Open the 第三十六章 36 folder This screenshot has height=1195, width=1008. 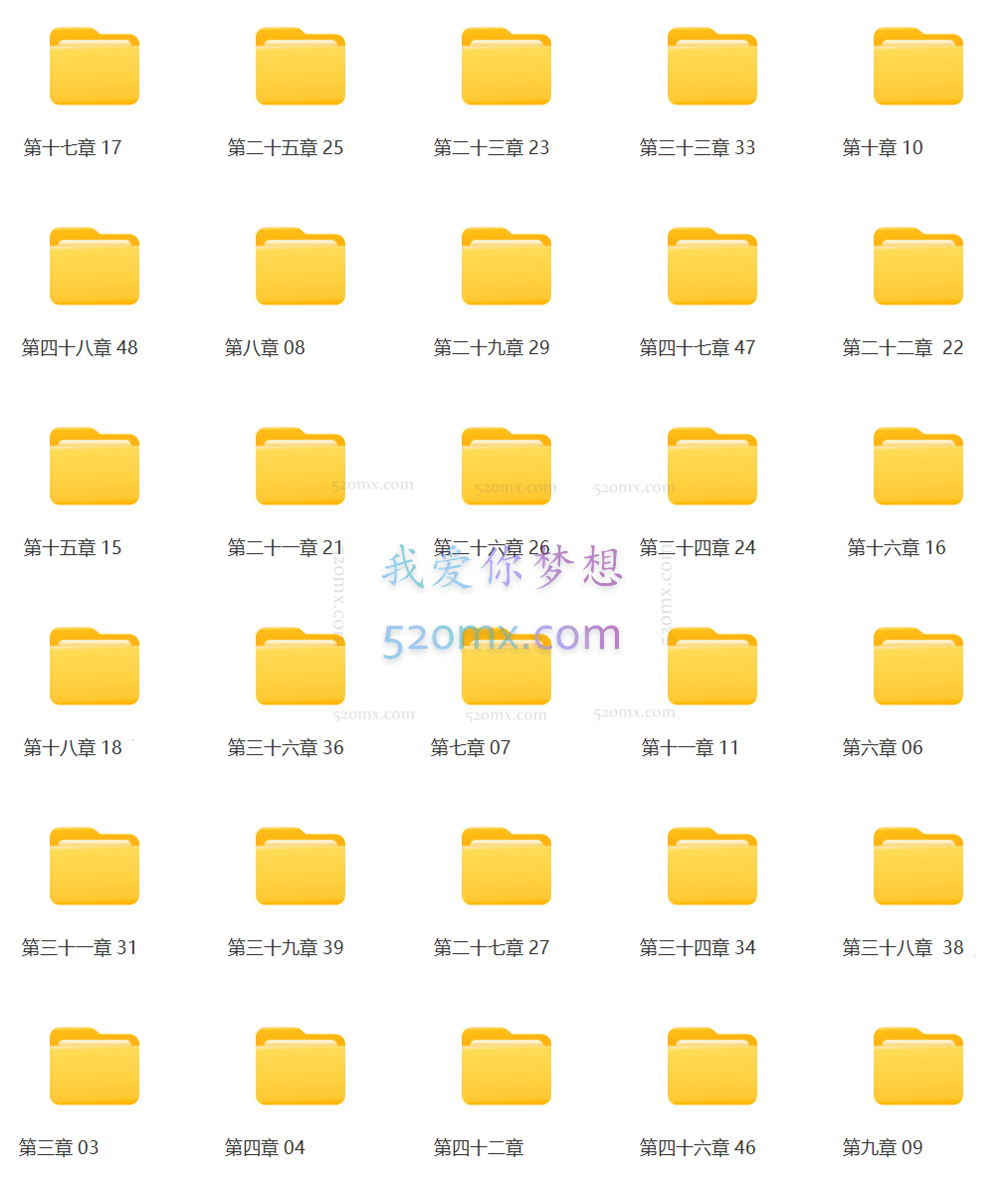[300, 666]
